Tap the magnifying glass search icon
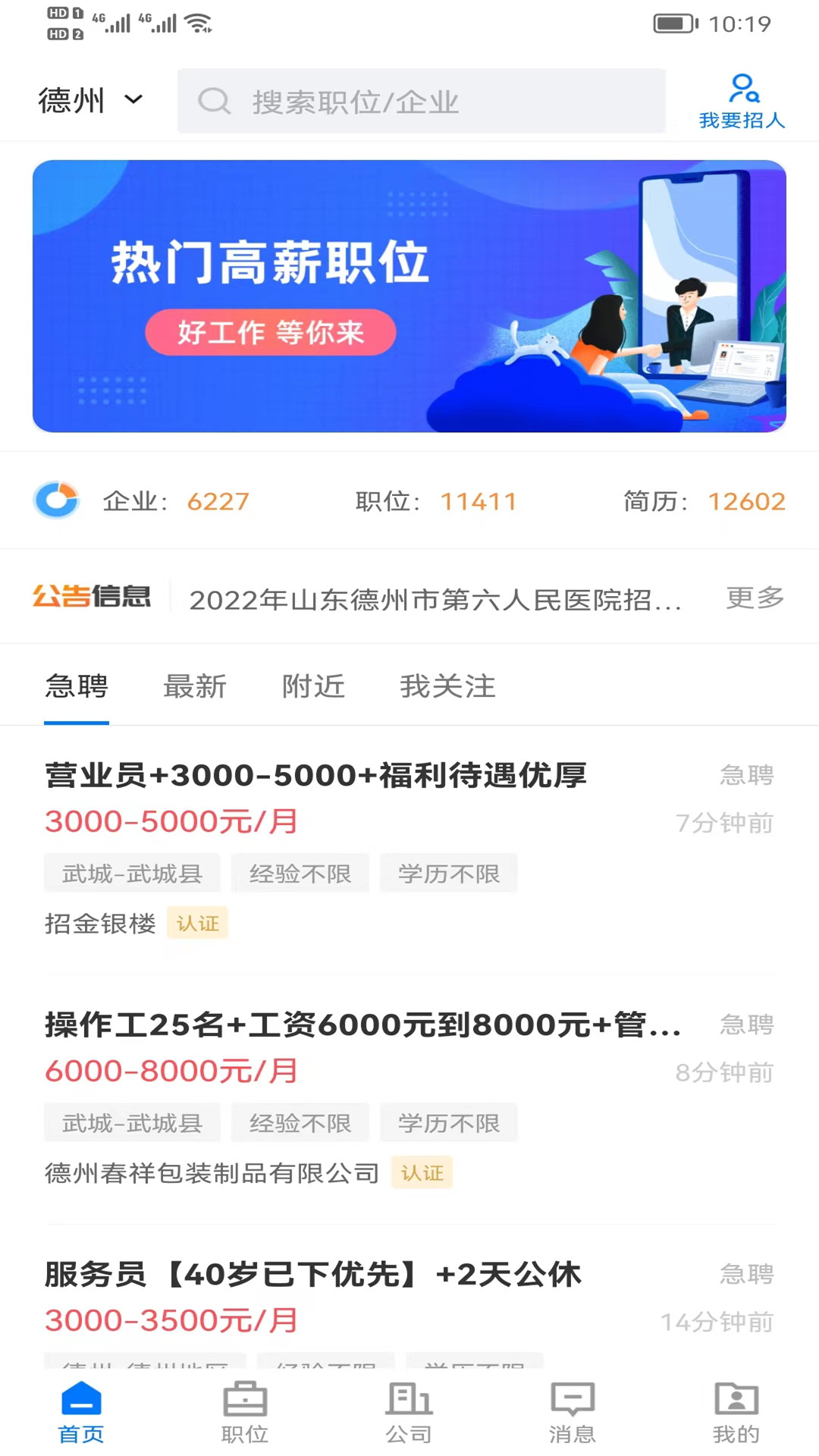819x1456 pixels. pos(215,100)
